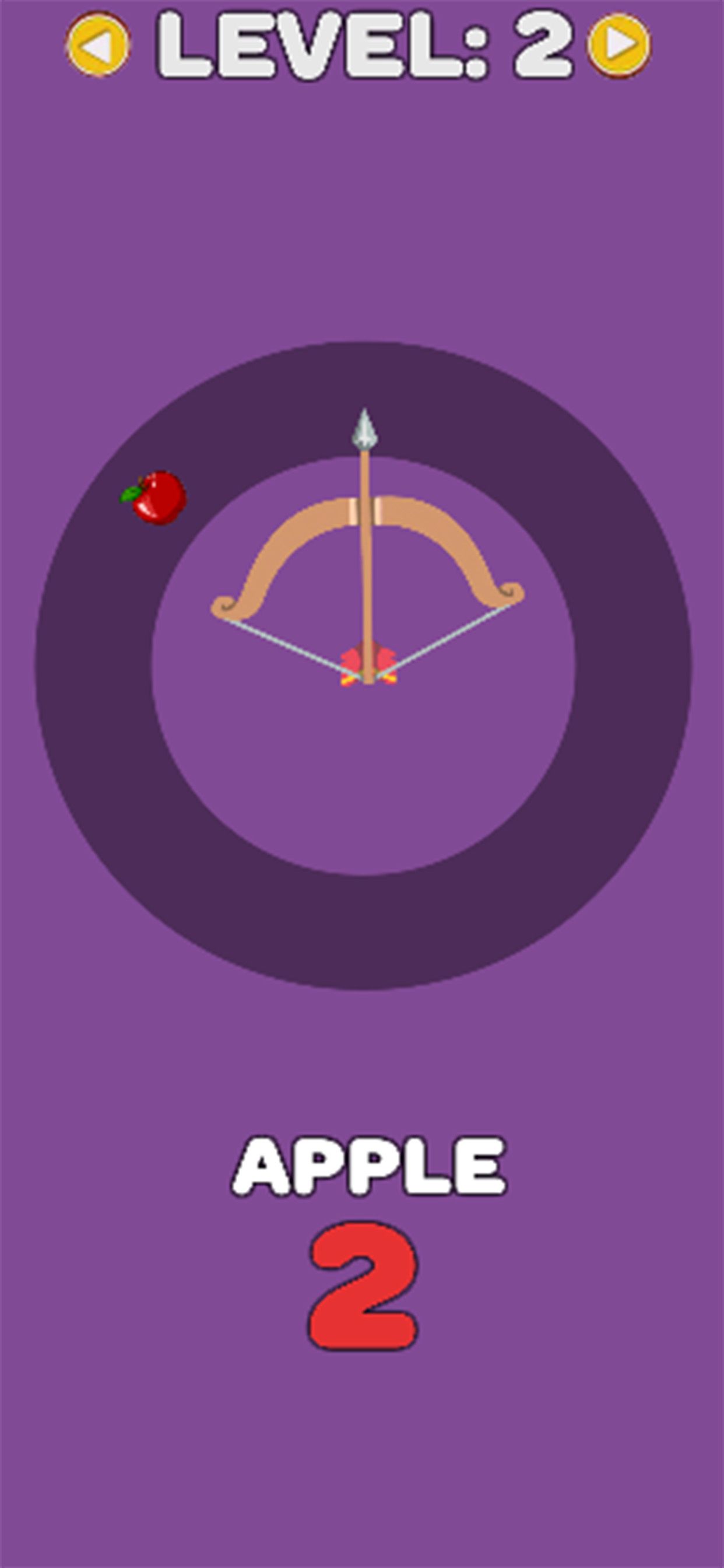
Task: Go to the previous level
Action: click(98, 44)
